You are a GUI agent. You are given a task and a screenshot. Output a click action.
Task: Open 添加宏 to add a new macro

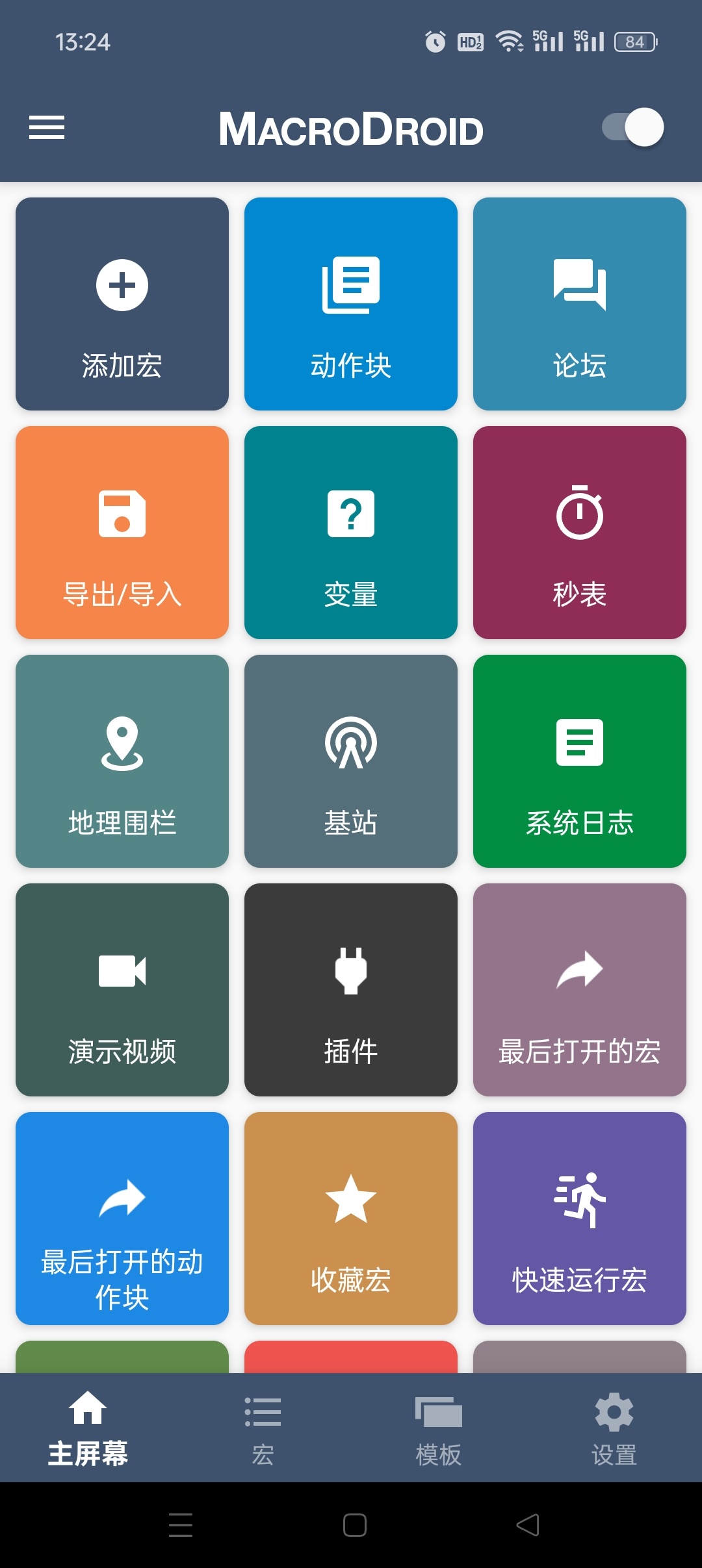(x=121, y=301)
